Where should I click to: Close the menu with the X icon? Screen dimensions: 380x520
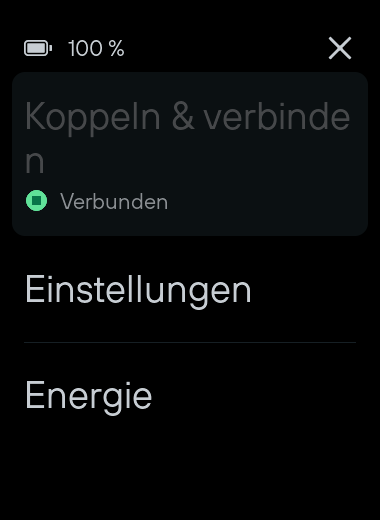pos(340,48)
